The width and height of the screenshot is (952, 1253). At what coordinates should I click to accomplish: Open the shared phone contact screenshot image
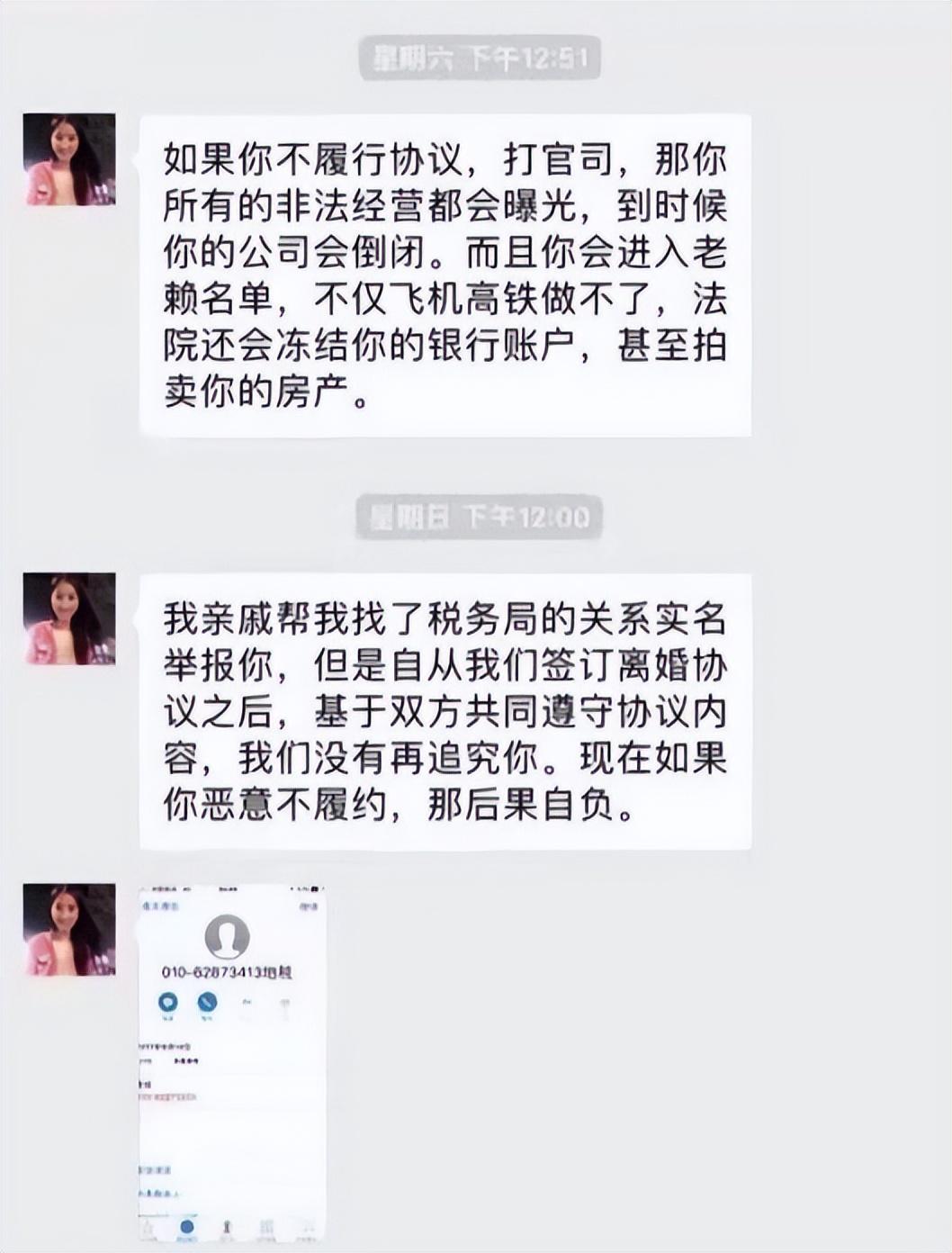point(232,1062)
